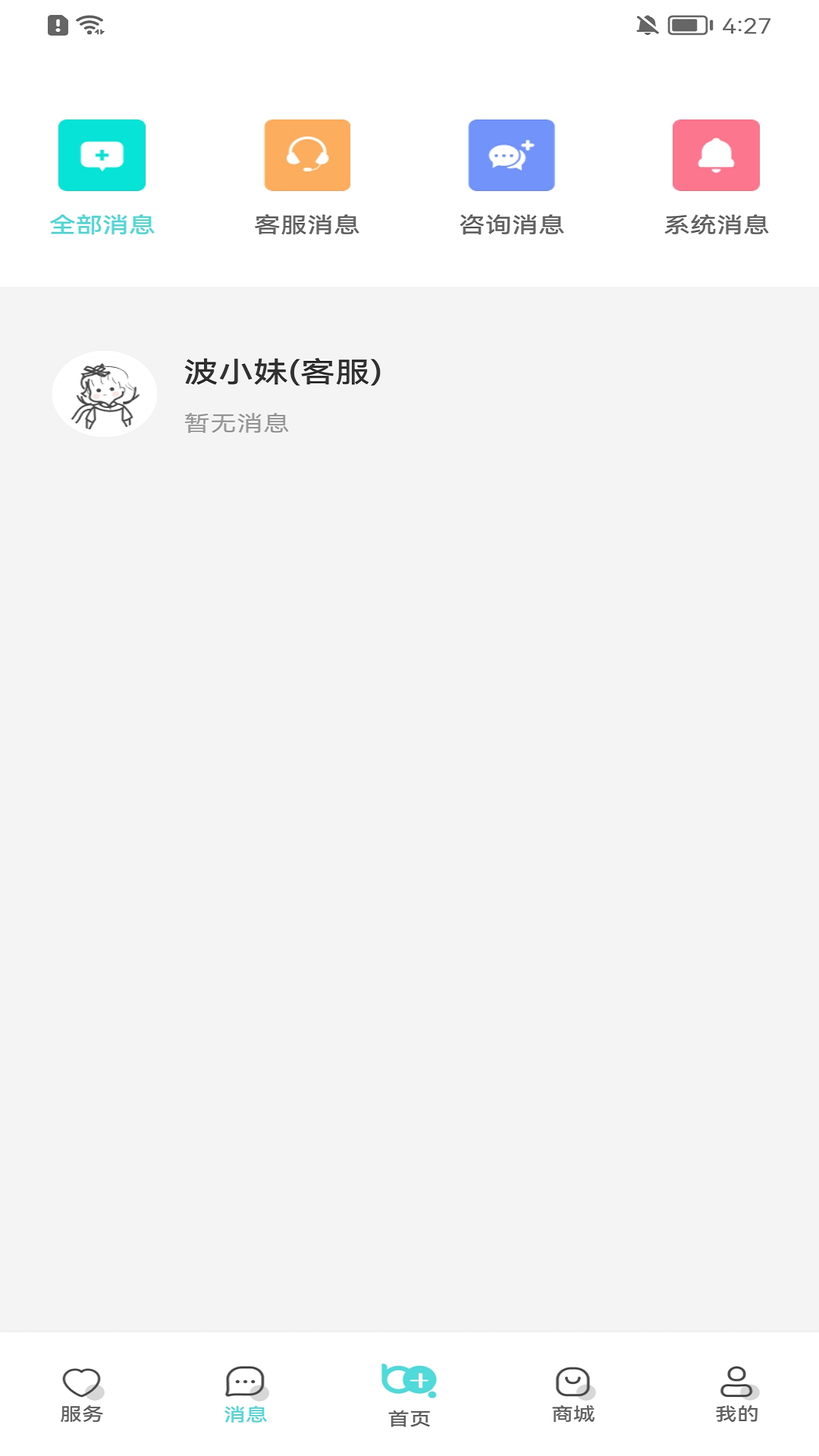The width and height of the screenshot is (819, 1456).
Task: Switch to the 首页 home tab
Action: pyautogui.click(x=409, y=1395)
